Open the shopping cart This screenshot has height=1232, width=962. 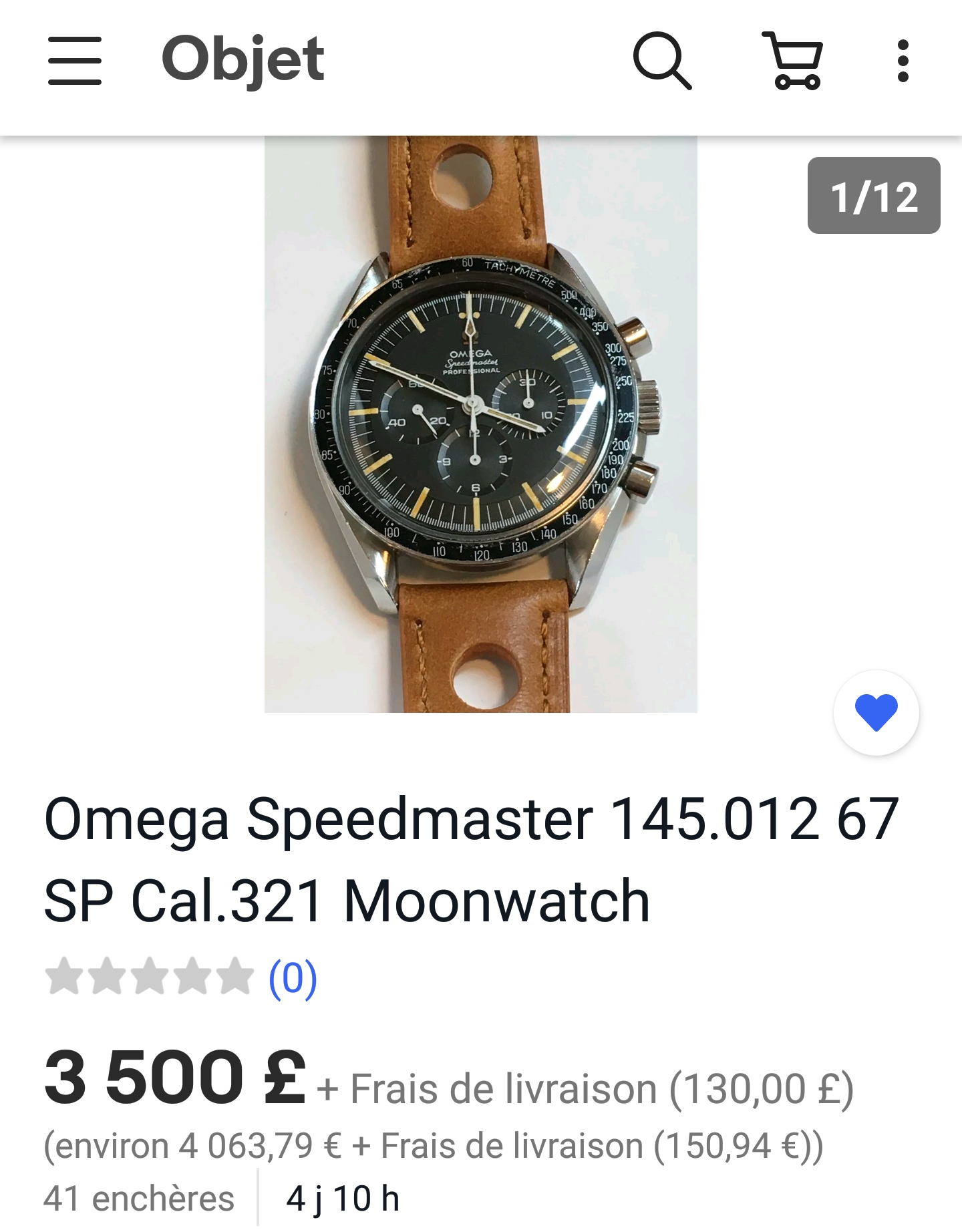(793, 61)
